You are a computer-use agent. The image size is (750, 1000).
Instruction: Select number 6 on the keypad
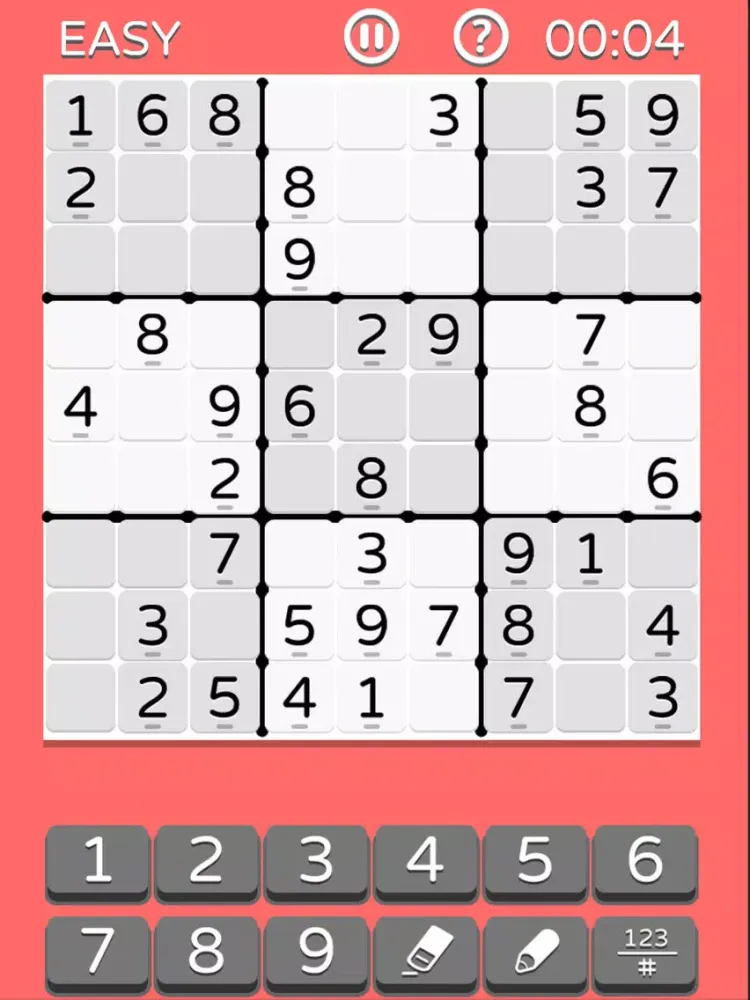pos(645,861)
